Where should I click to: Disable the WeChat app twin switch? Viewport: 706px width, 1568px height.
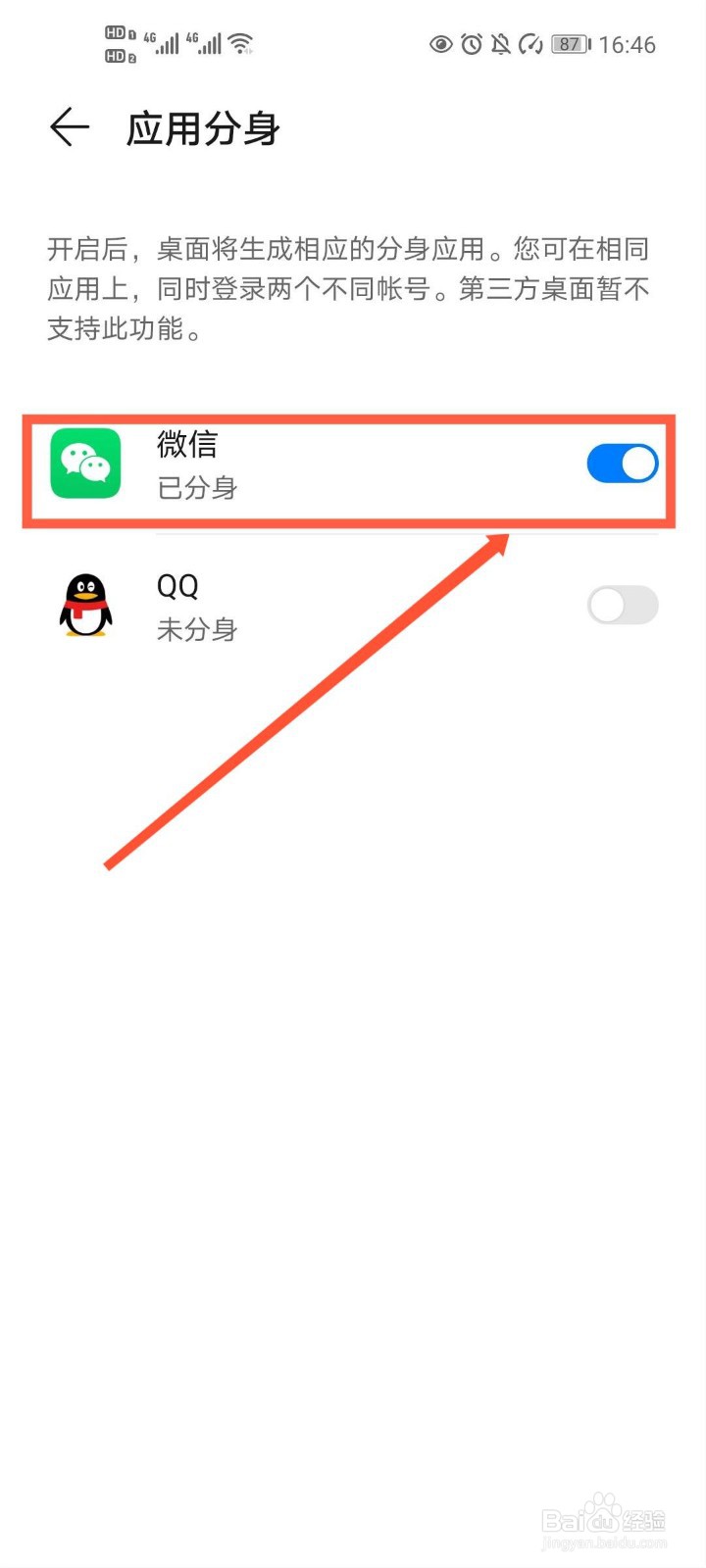click(622, 463)
